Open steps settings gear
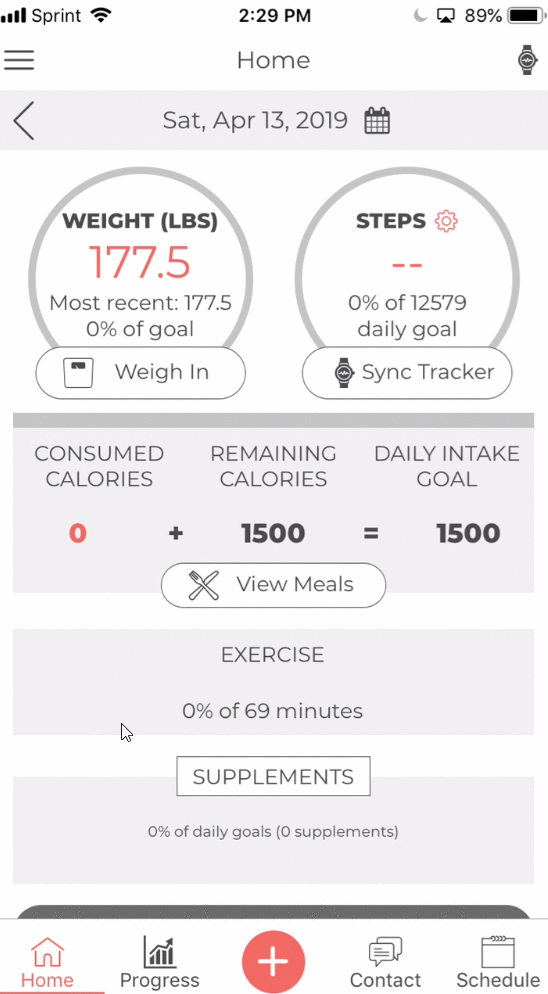 click(446, 221)
